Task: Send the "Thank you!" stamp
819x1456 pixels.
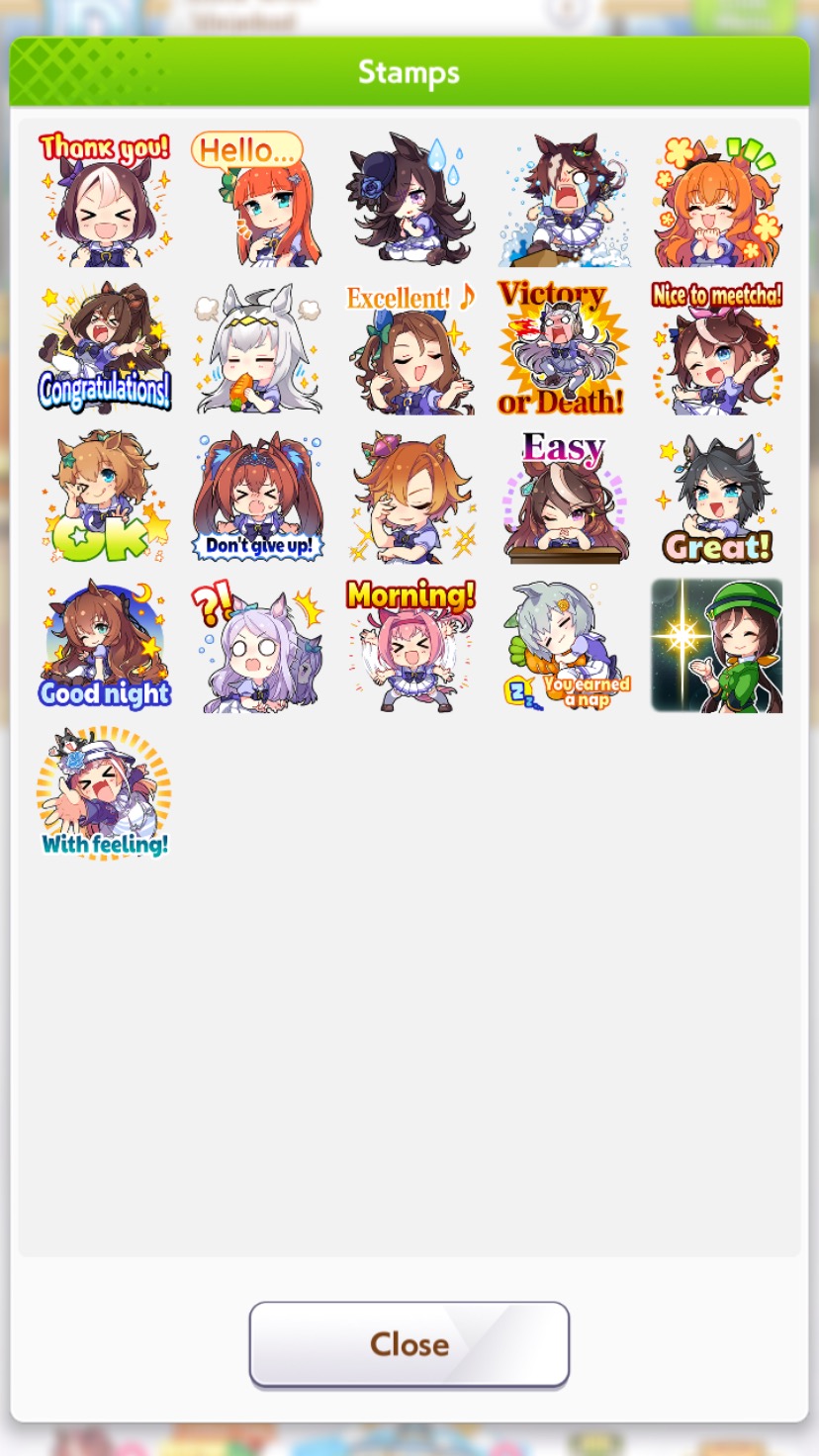Action: (104, 200)
